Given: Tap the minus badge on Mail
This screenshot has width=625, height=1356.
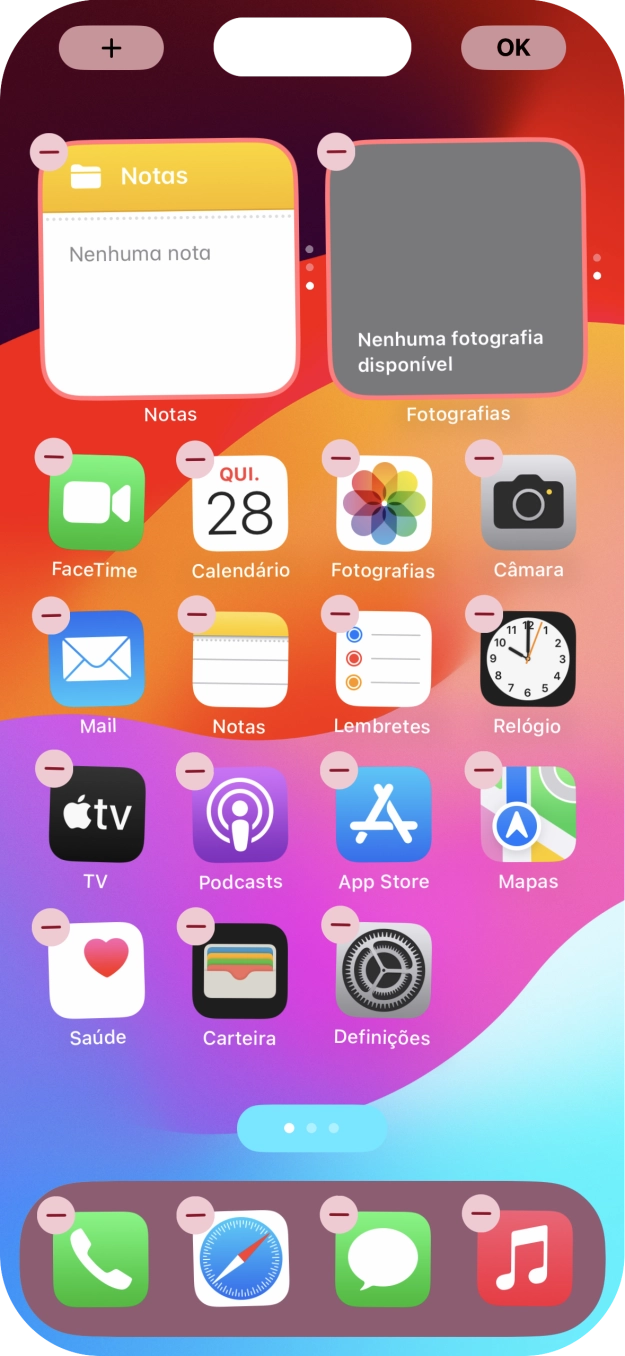Looking at the screenshot, I should (51, 614).
